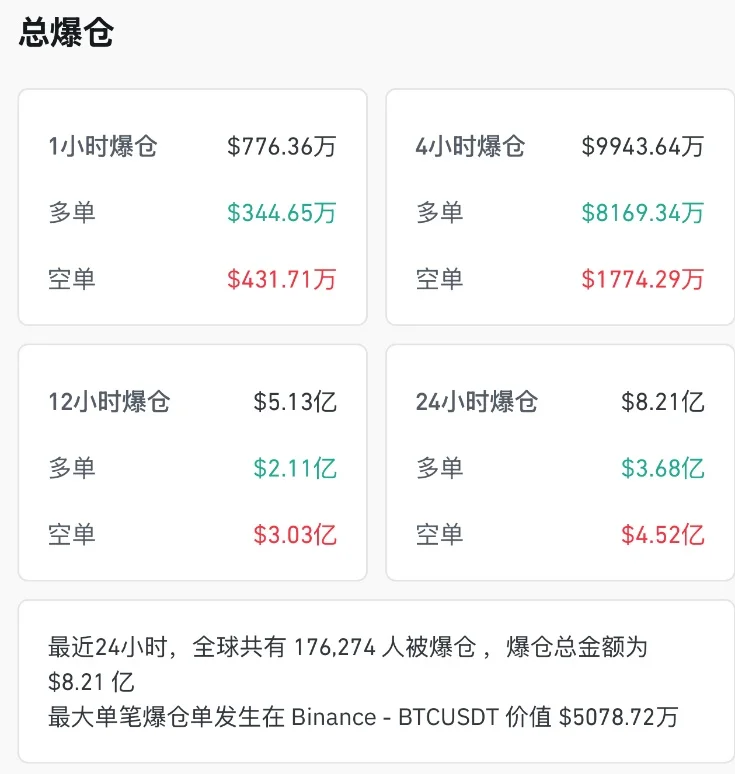The image size is (735, 774).
Task: Click the Binance - BTCUSDT text
Action: [x=389, y=717]
